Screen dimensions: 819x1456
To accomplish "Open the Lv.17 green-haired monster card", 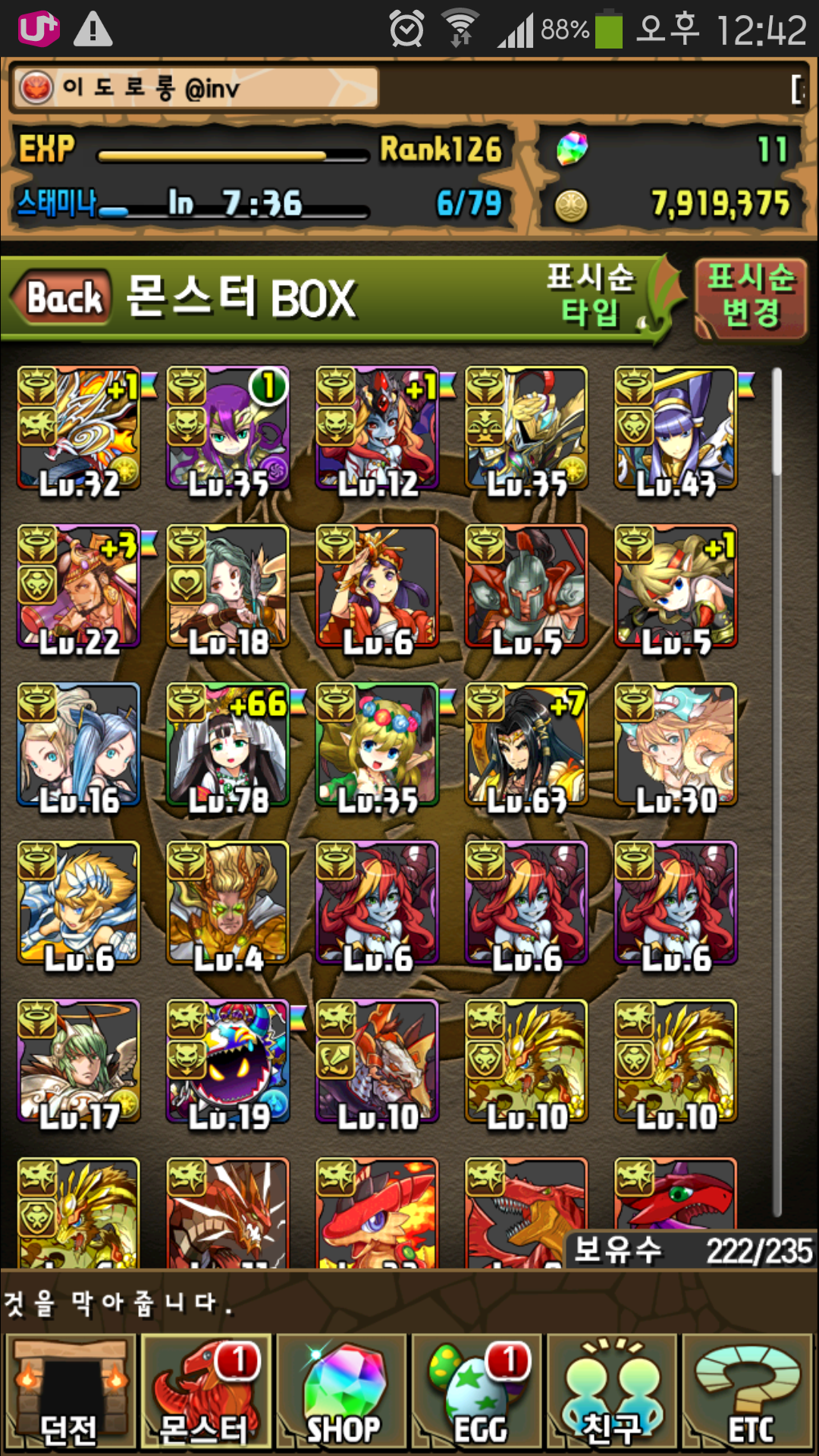I will pos(79,1062).
